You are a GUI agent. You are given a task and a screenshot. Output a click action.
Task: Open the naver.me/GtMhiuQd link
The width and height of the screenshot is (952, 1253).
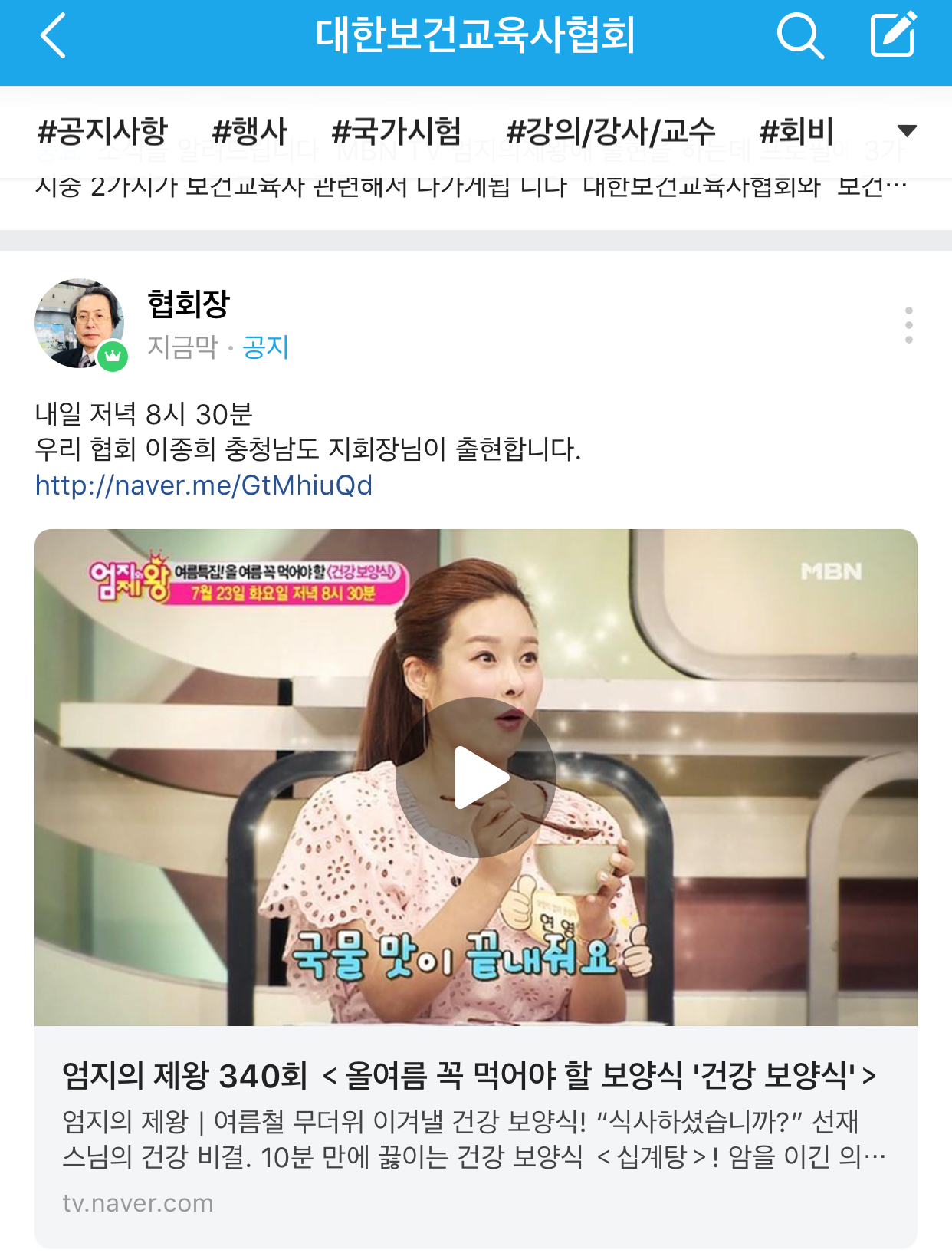pos(204,485)
